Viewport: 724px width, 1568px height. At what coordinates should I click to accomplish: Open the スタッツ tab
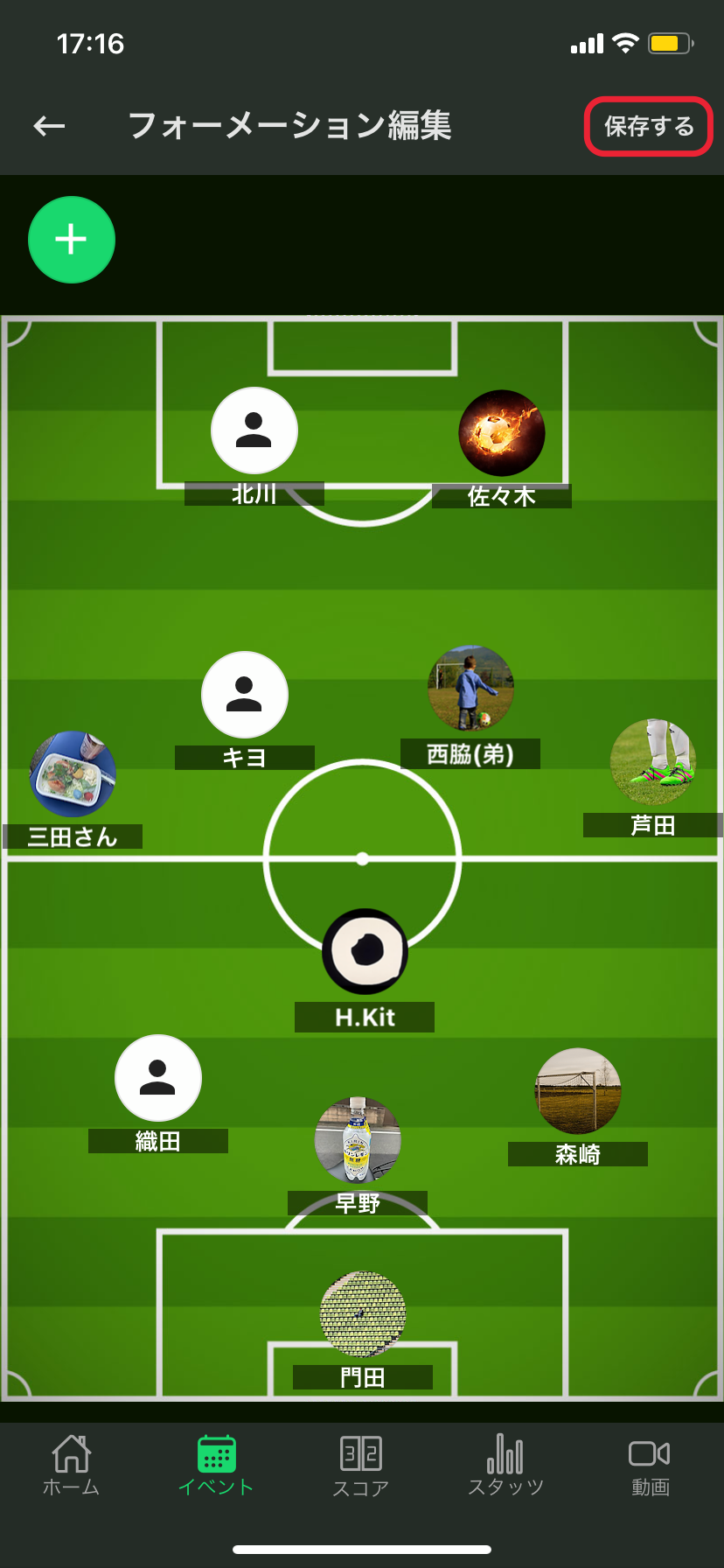[505, 1465]
